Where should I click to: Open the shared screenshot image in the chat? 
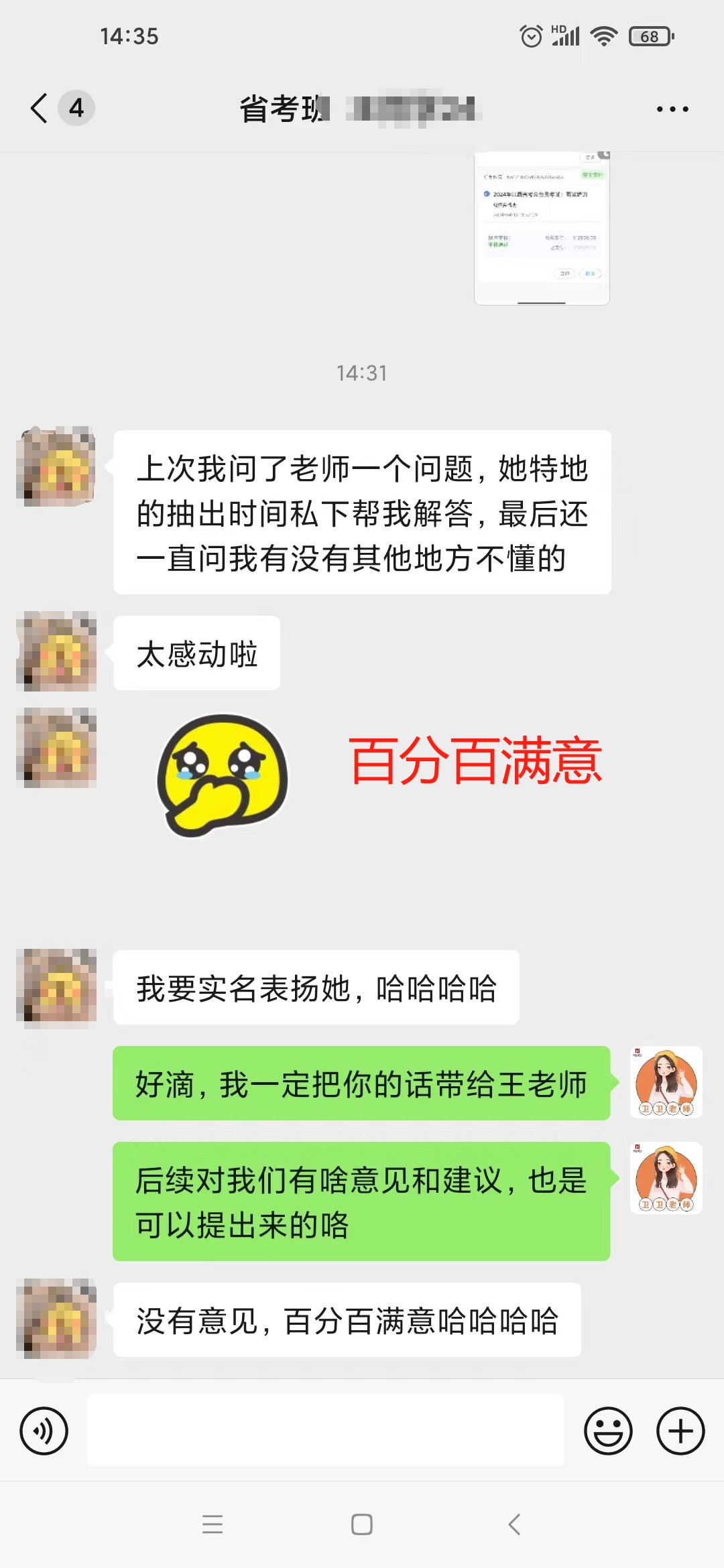[542, 228]
